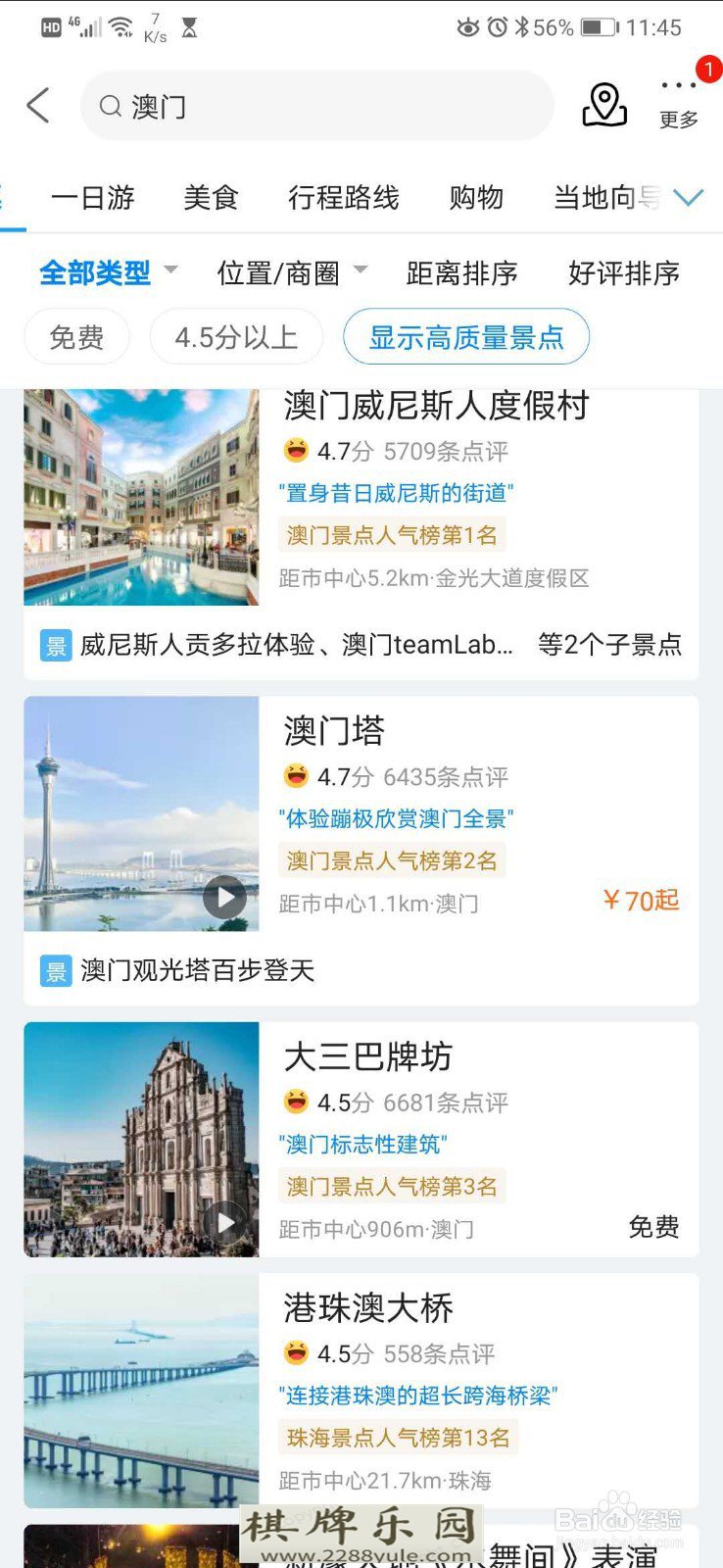Go back using the top-left arrow

pyautogui.click(x=38, y=106)
